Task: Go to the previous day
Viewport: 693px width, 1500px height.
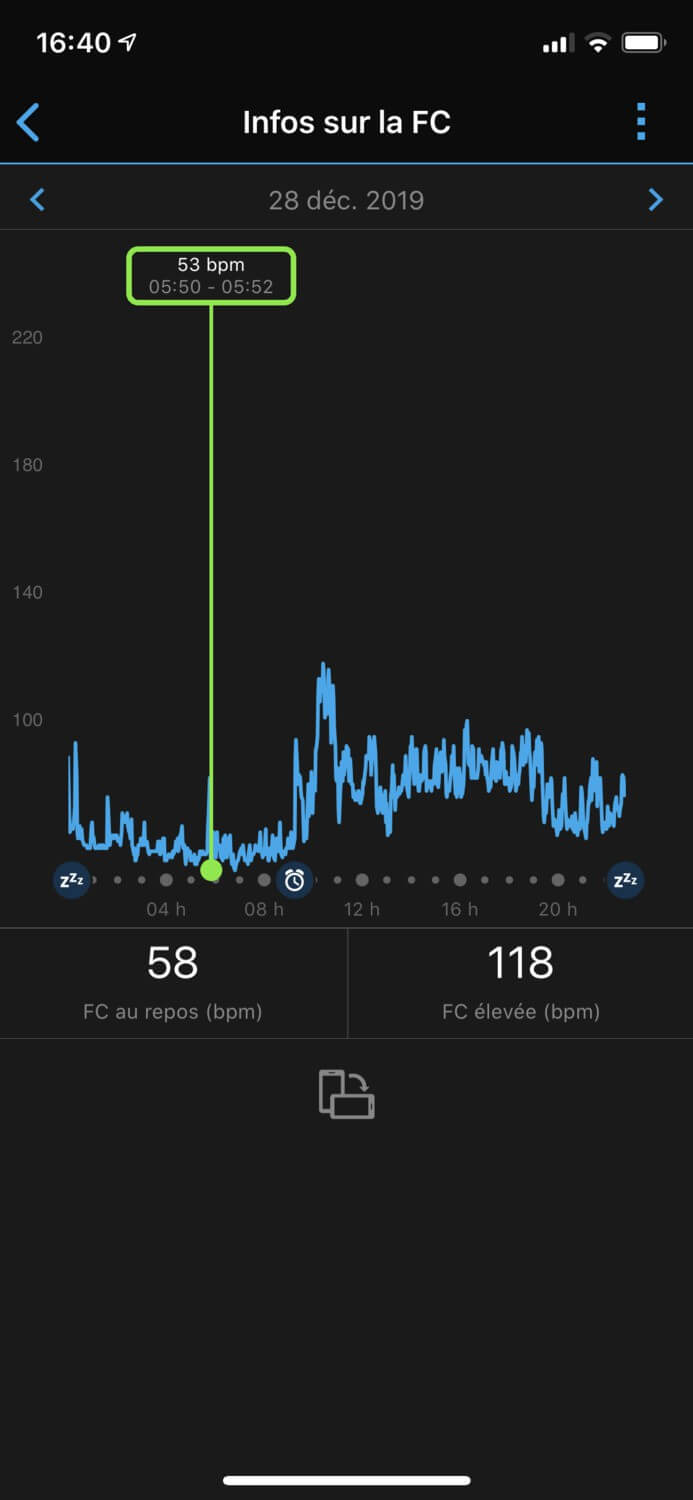Action: coord(38,200)
